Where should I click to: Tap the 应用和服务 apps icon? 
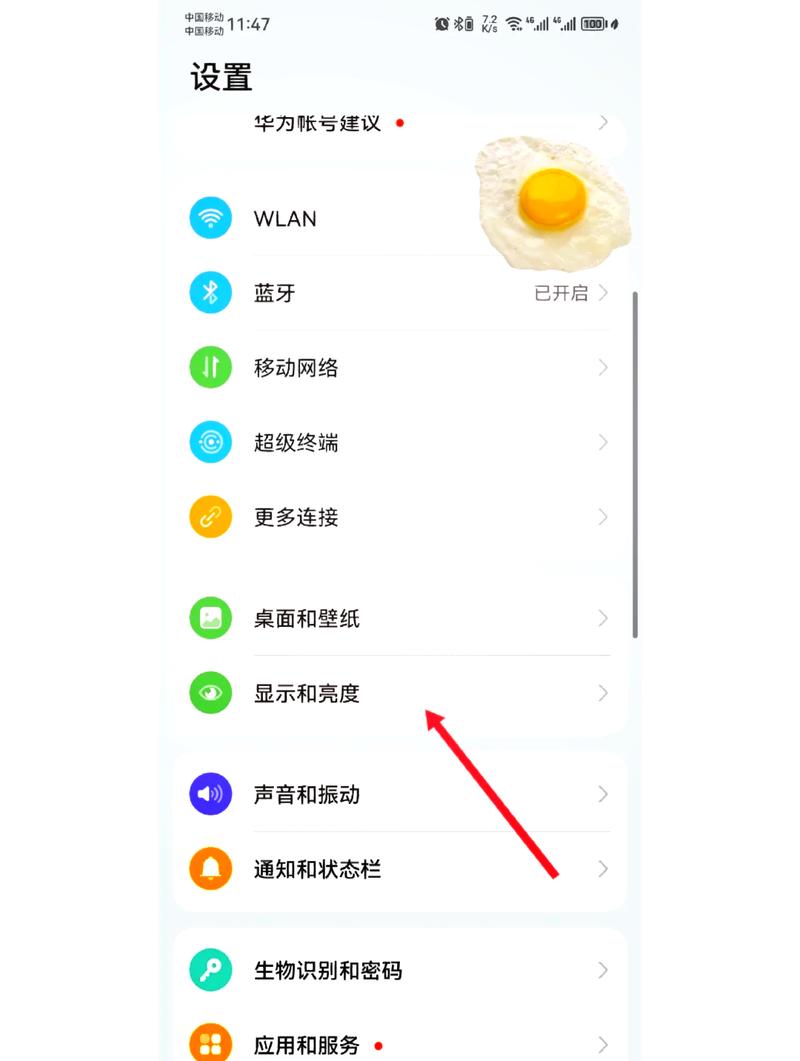[210, 1045]
